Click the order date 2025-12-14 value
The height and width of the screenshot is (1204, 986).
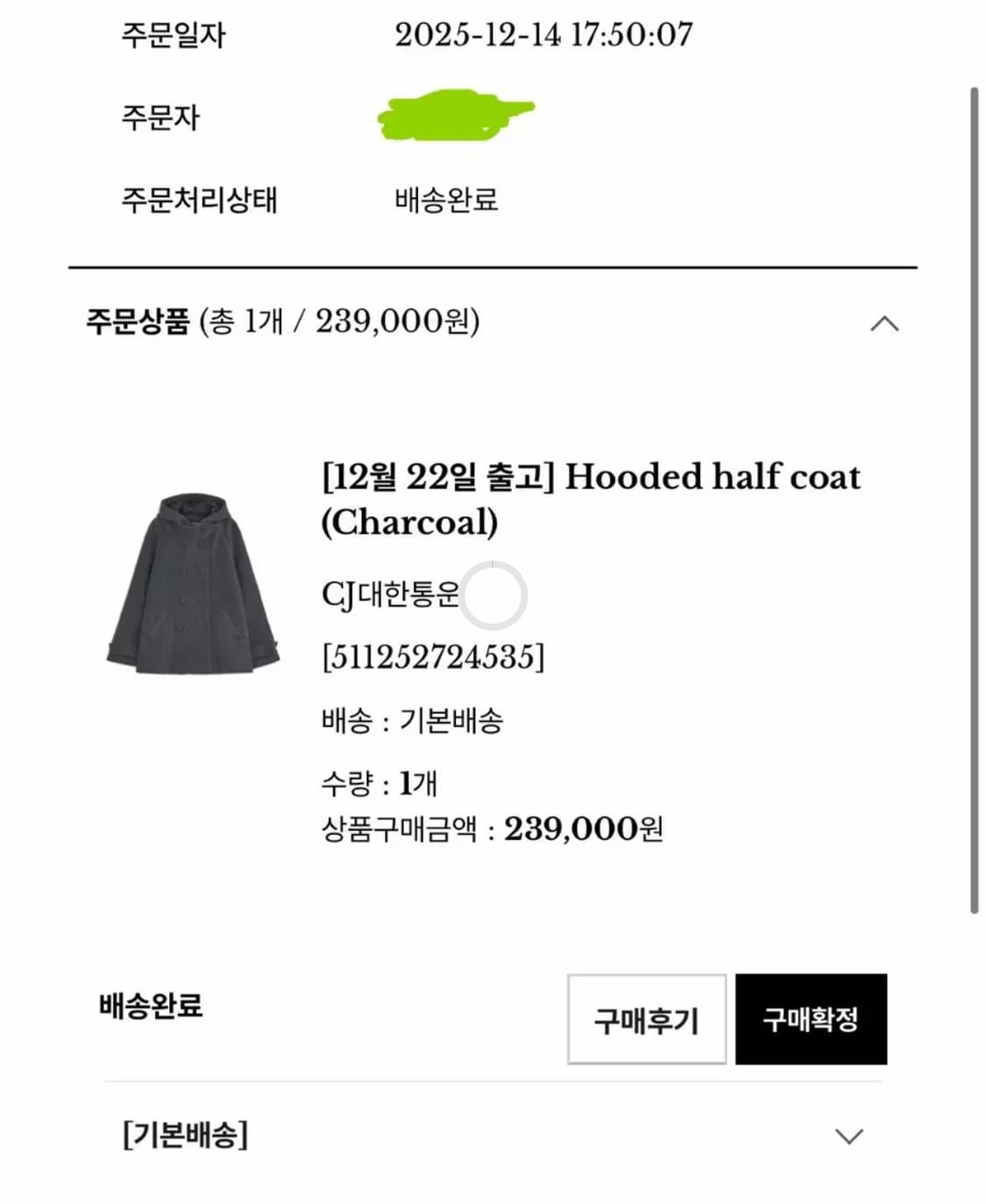point(543,35)
